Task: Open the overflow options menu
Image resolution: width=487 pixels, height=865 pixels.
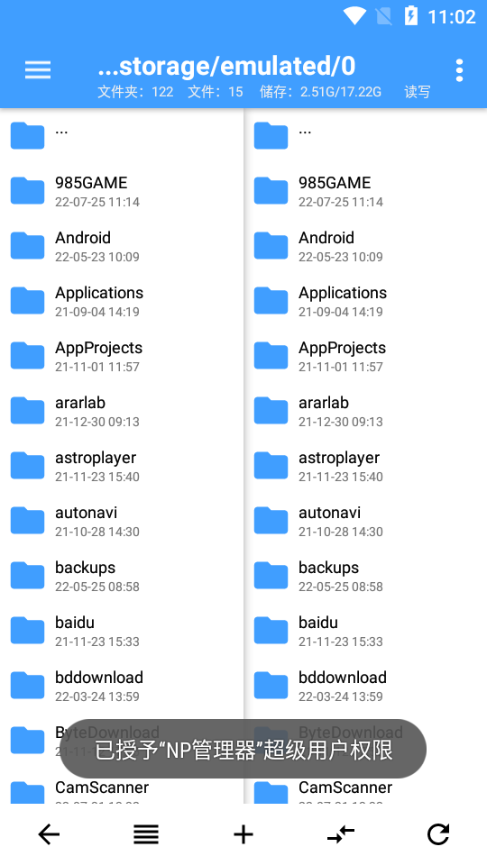Action: click(x=459, y=71)
